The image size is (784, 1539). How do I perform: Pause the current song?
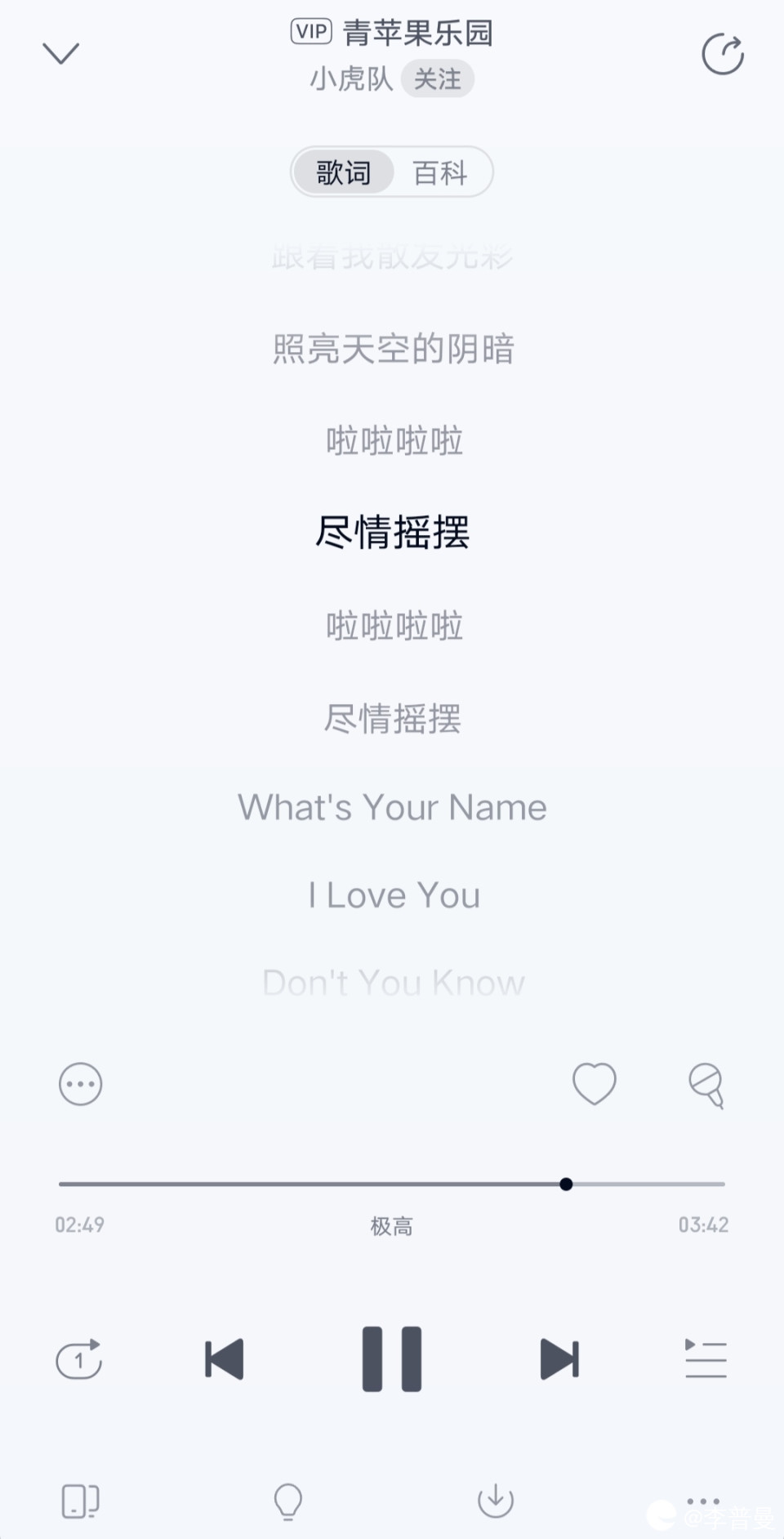[392, 1359]
